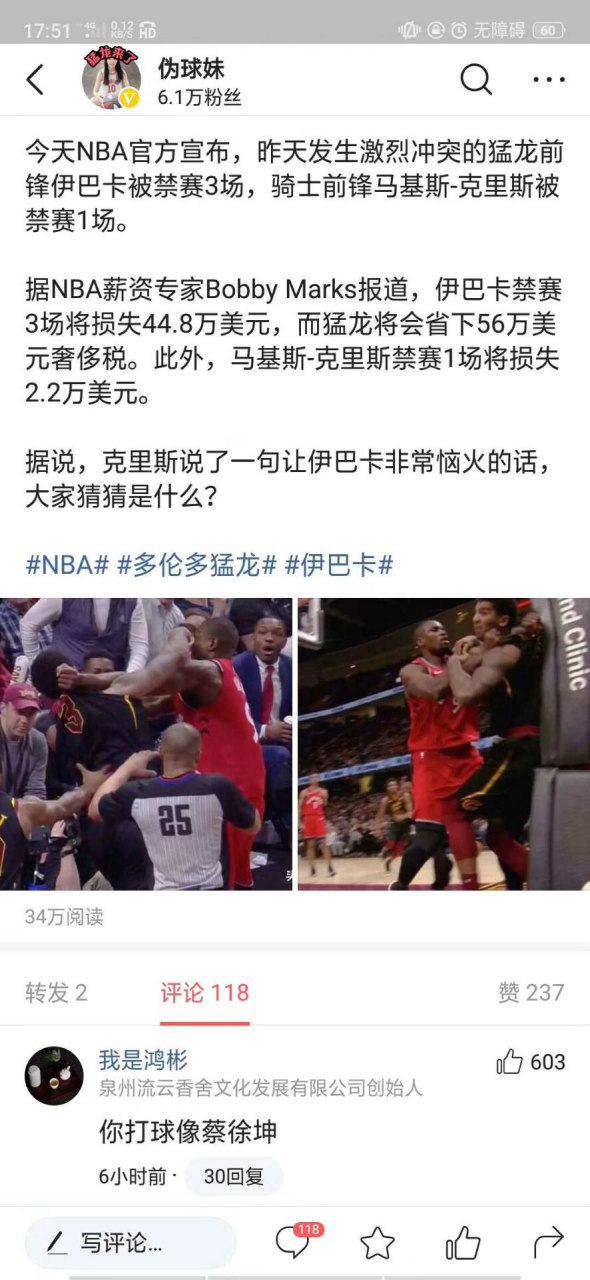This screenshot has height=1280, width=590.
Task: Open the three-dot overflow menu
Action: (549, 80)
